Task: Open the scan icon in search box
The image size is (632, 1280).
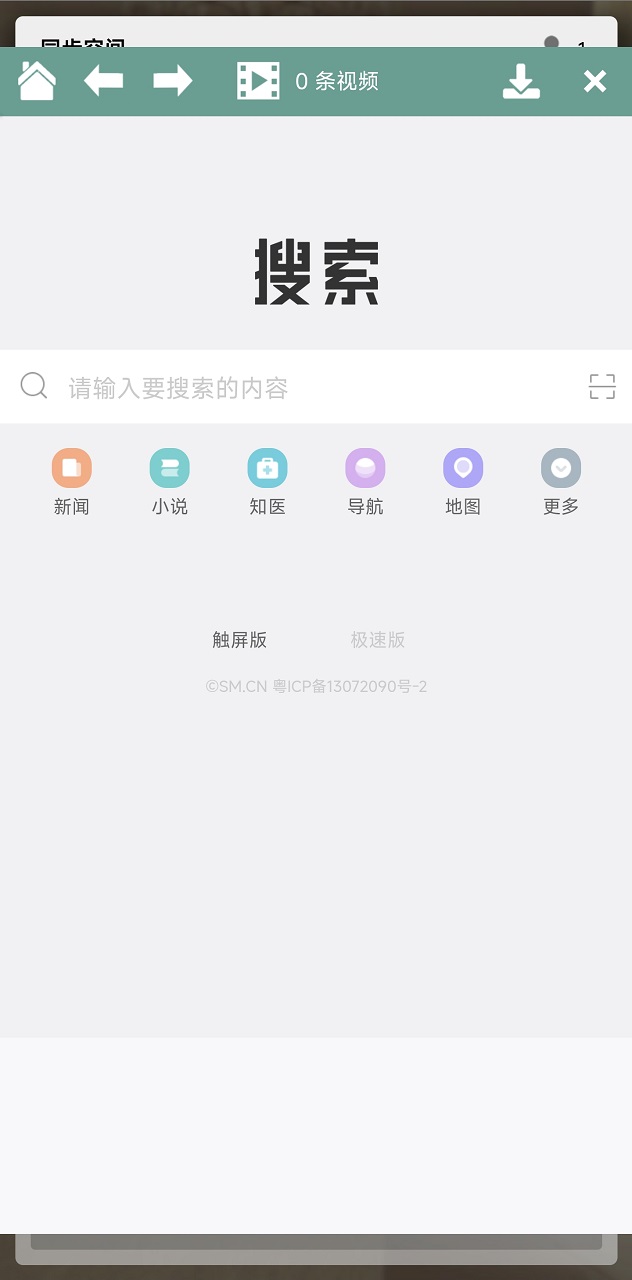Action: coord(602,387)
